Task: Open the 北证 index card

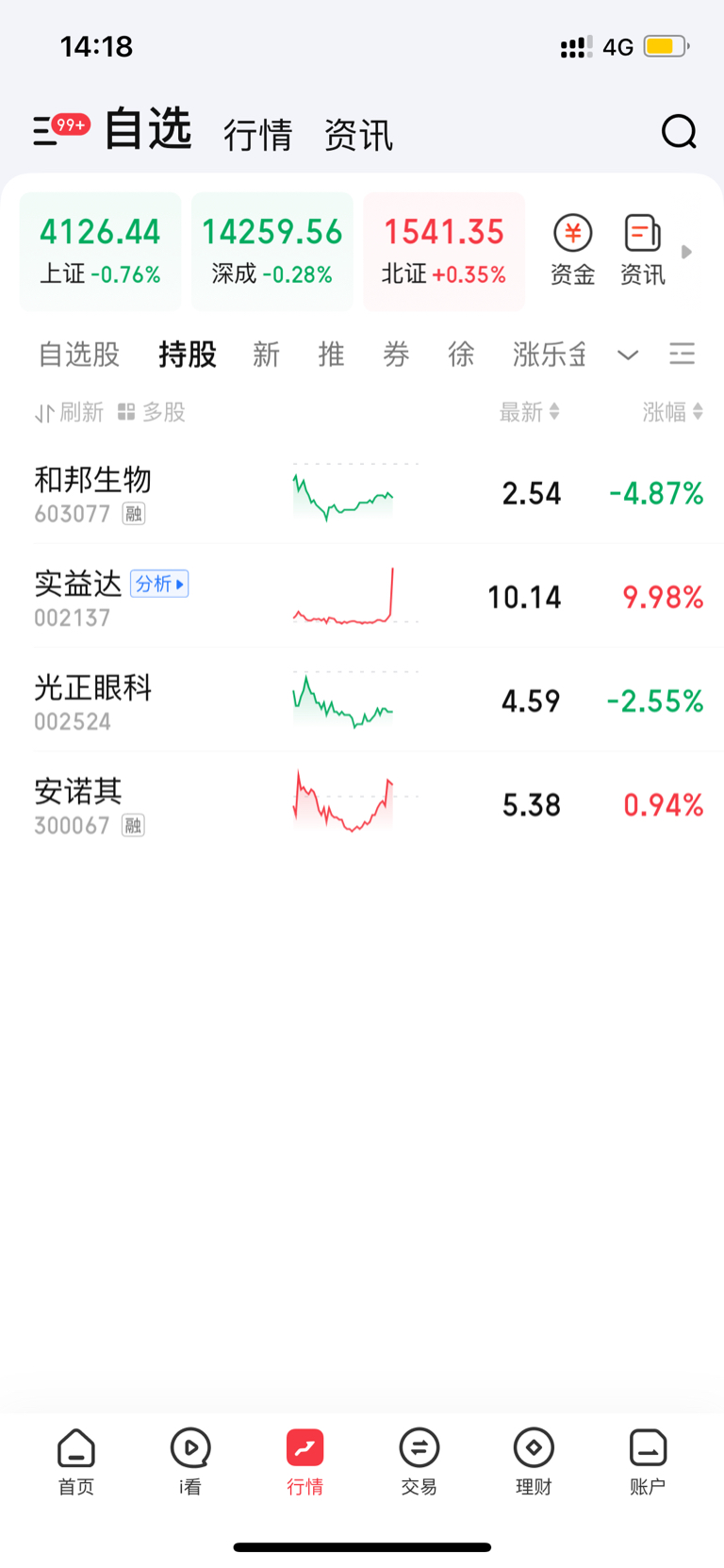Action: point(444,252)
